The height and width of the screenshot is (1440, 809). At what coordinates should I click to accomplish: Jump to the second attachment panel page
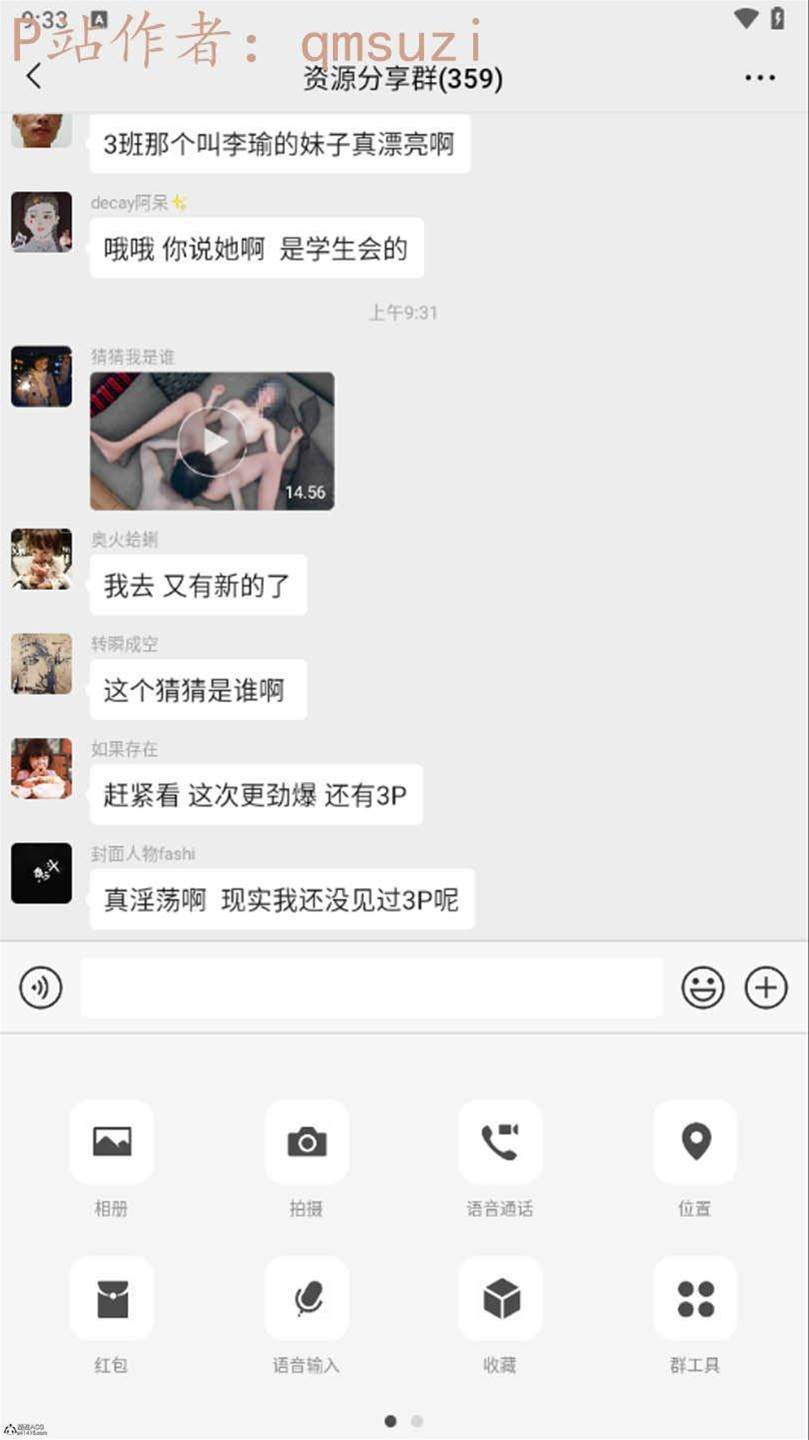[417, 1421]
